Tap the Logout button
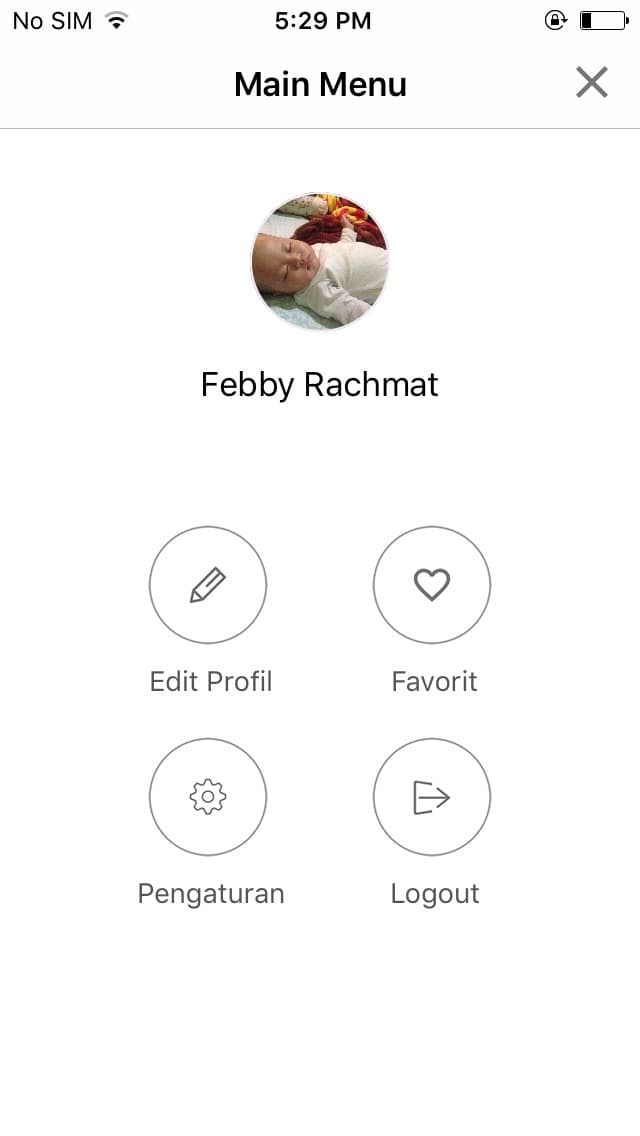This screenshot has height=1136, width=640. (x=432, y=797)
